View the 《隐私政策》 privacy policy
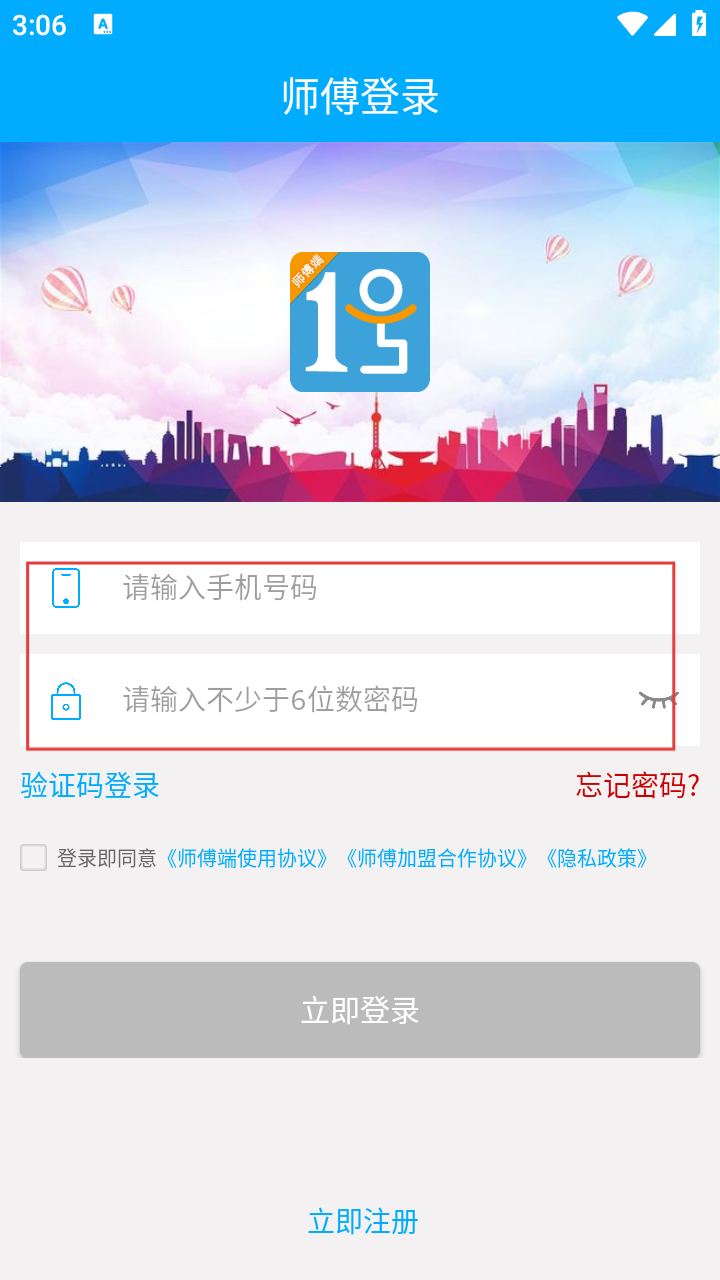This screenshot has width=720, height=1280. pyautogui.click(x=596, y=858)
